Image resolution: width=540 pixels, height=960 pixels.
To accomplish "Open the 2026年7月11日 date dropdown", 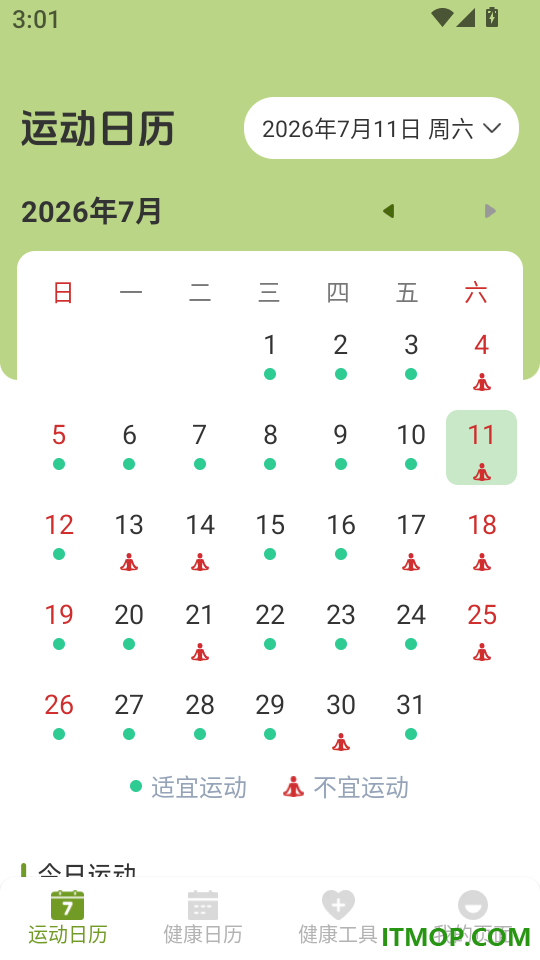I will click(381, 128).
